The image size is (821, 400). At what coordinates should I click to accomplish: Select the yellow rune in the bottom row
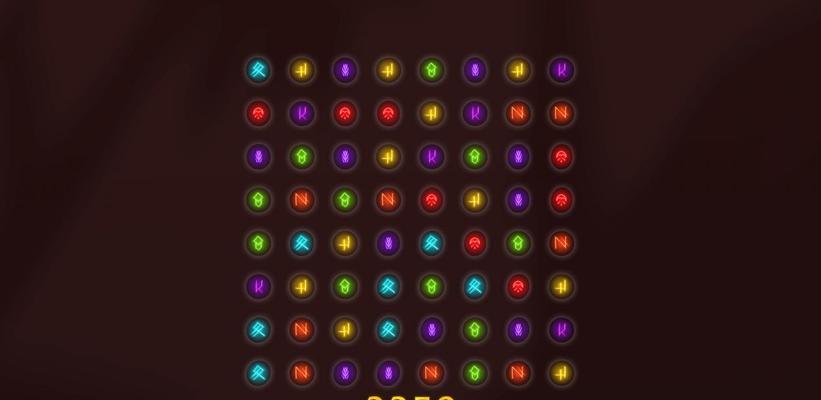(561, 373)
